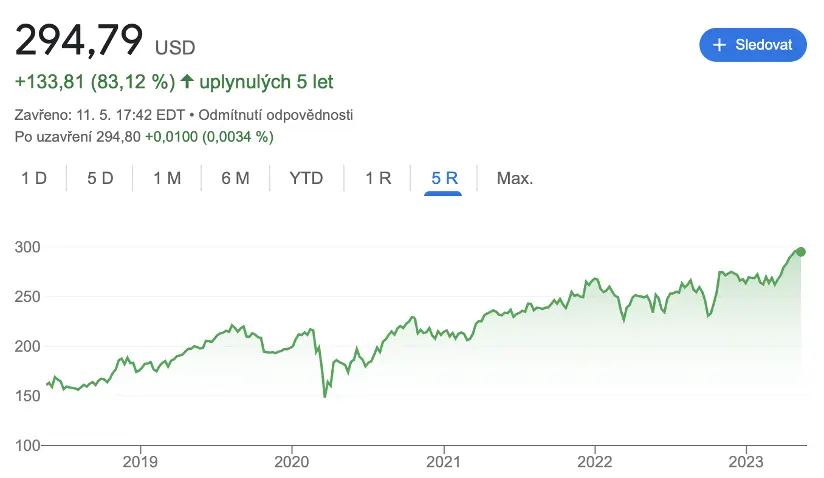Switch to the 1 D range
Screen dimensions: 824x478
tap(34, 178)
